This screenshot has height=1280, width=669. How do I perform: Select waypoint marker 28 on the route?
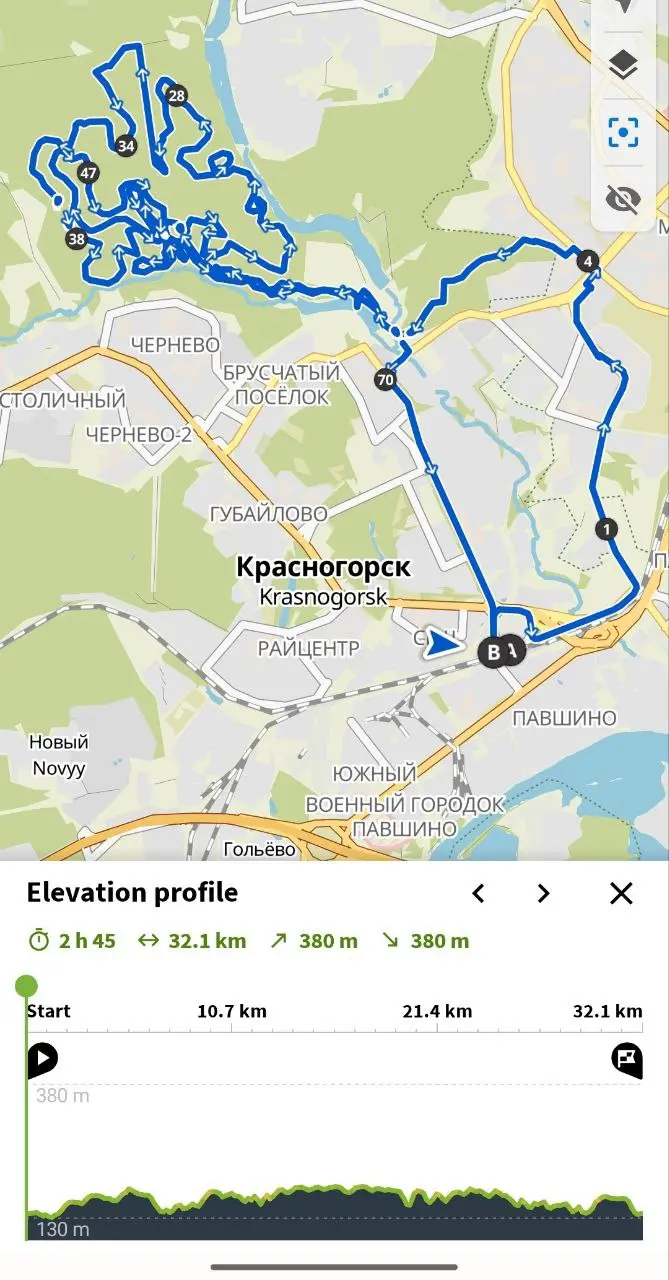tap(177, 96)
